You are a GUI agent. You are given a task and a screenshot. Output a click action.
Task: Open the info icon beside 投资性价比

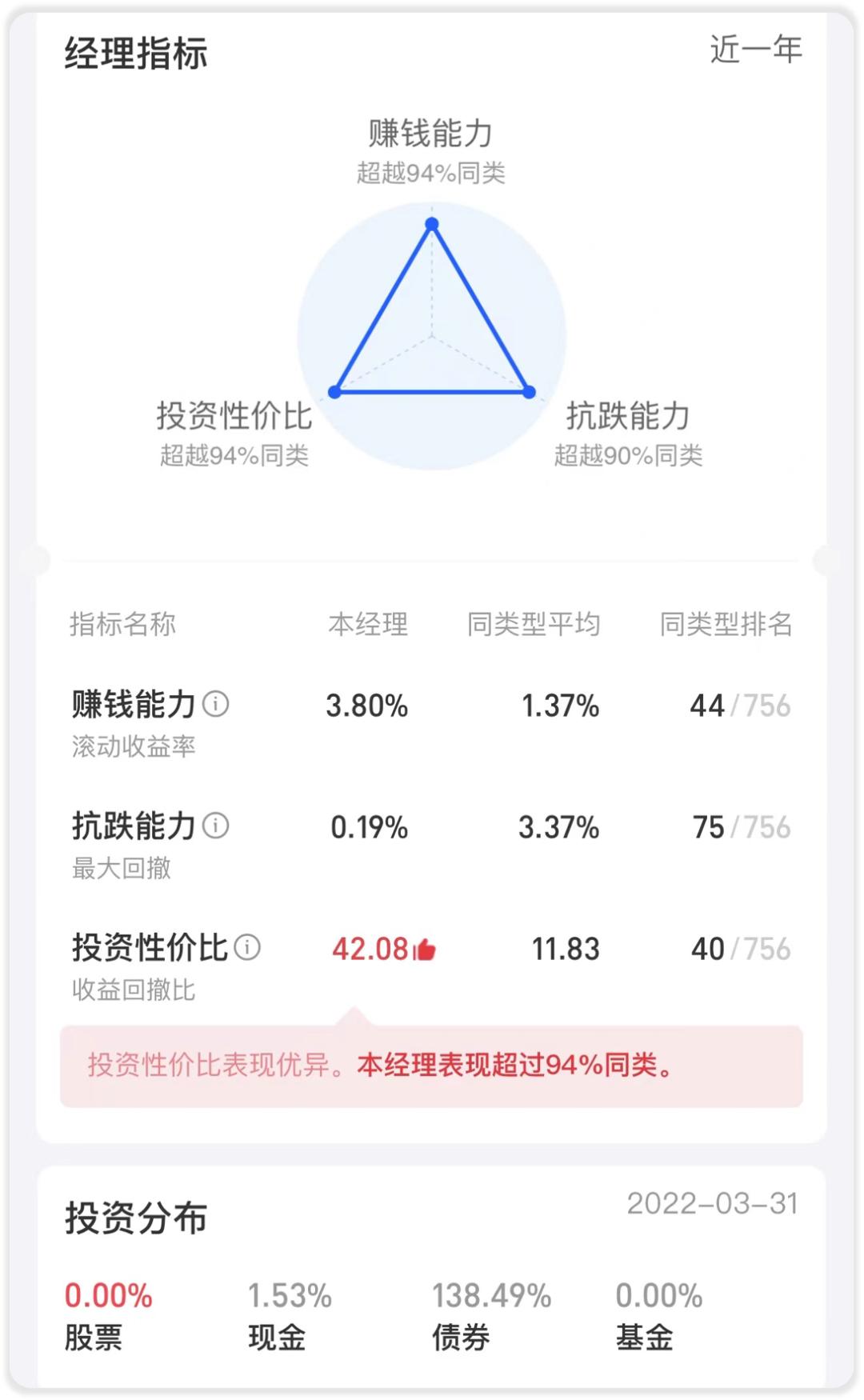click(247, 947)
